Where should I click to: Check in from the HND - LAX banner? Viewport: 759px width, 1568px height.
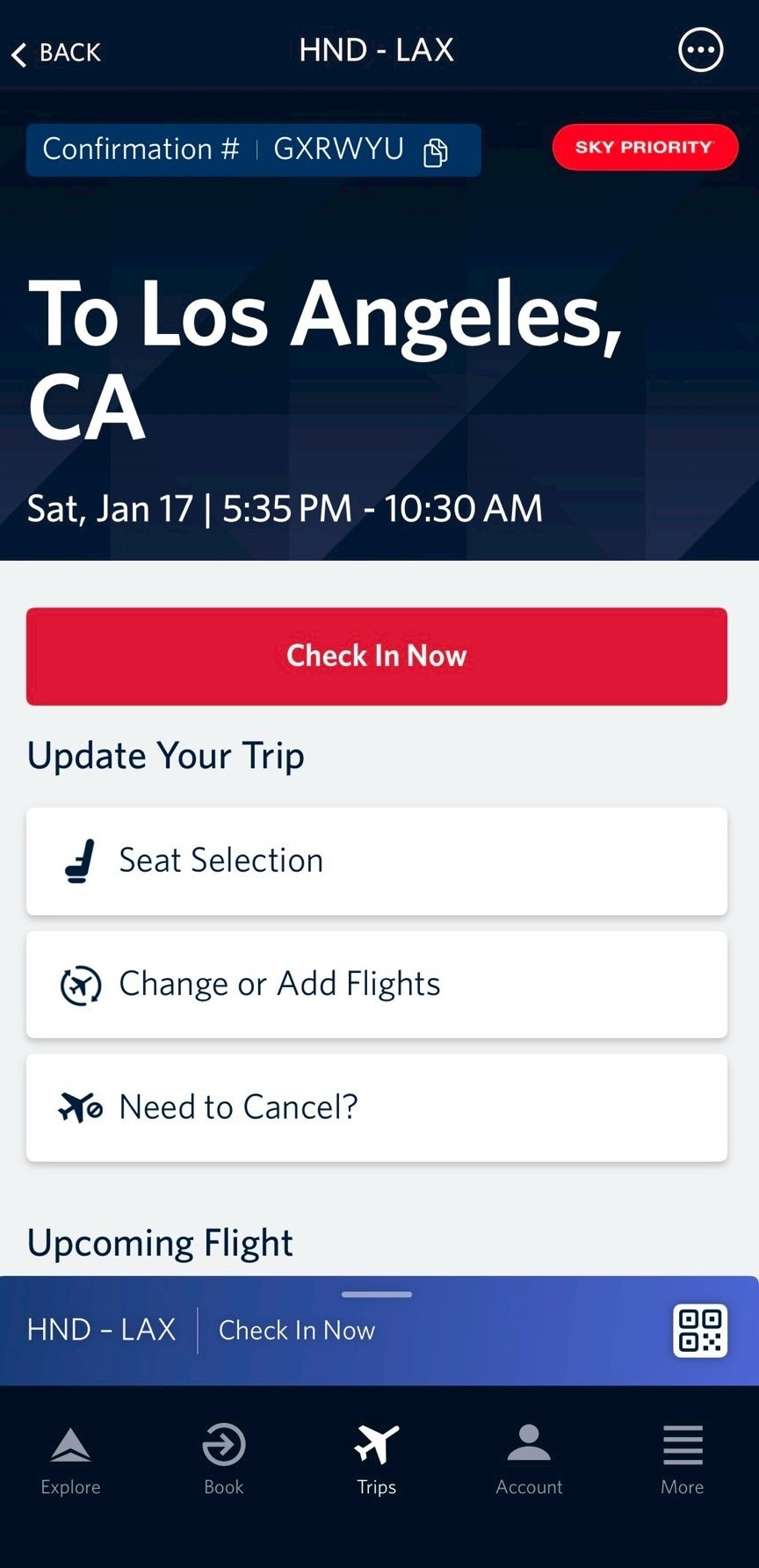point(296,1330)
